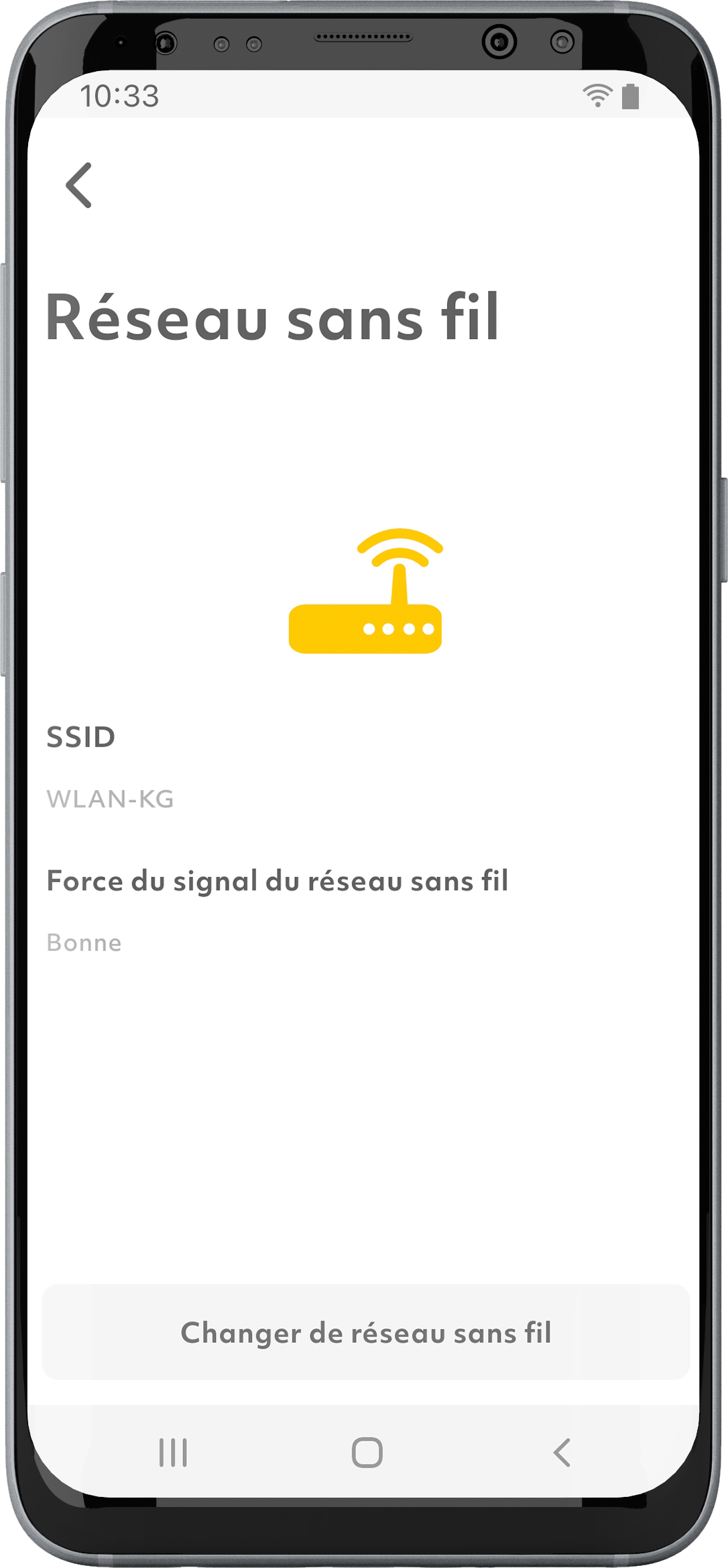Go back using the top-left arrow

pos(79,186)
